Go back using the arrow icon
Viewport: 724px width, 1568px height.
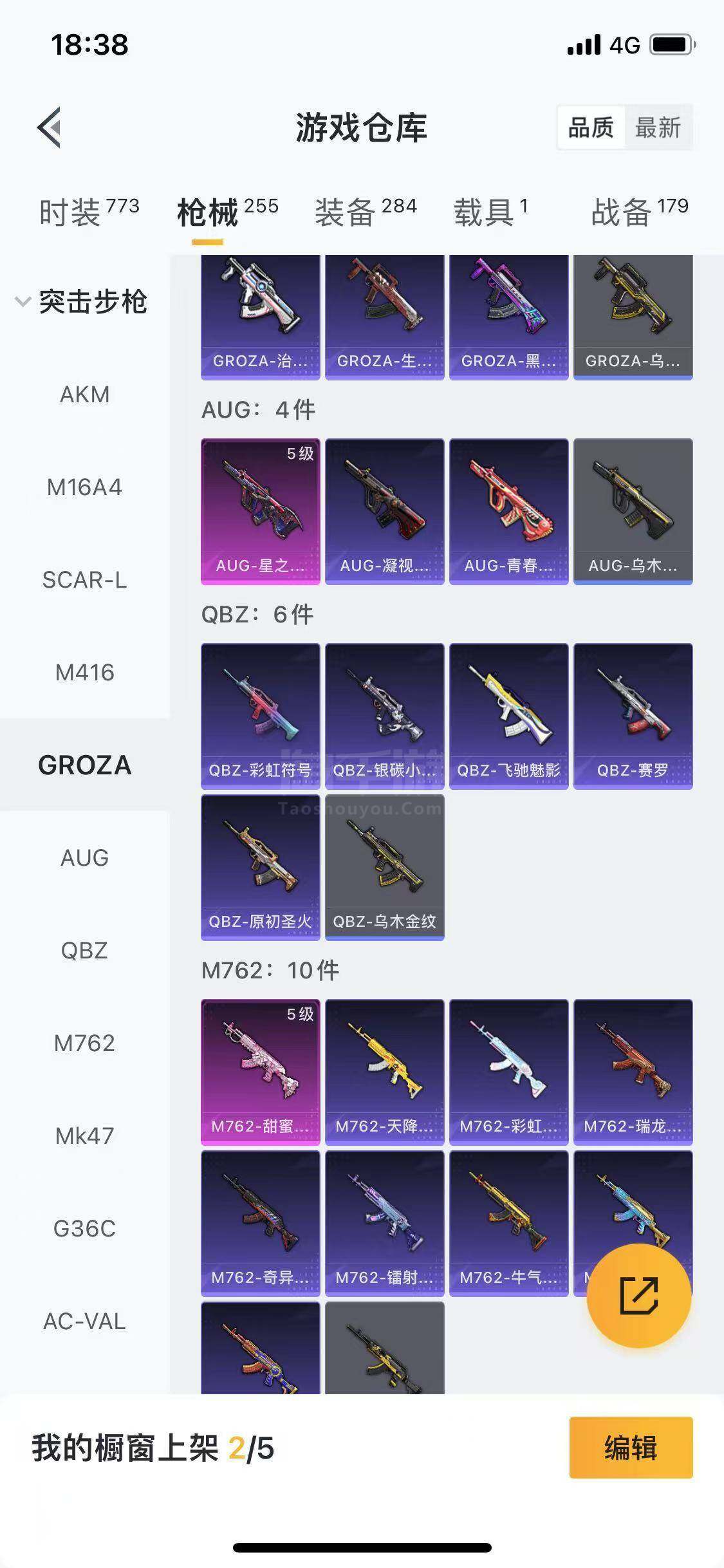point(49,127)
